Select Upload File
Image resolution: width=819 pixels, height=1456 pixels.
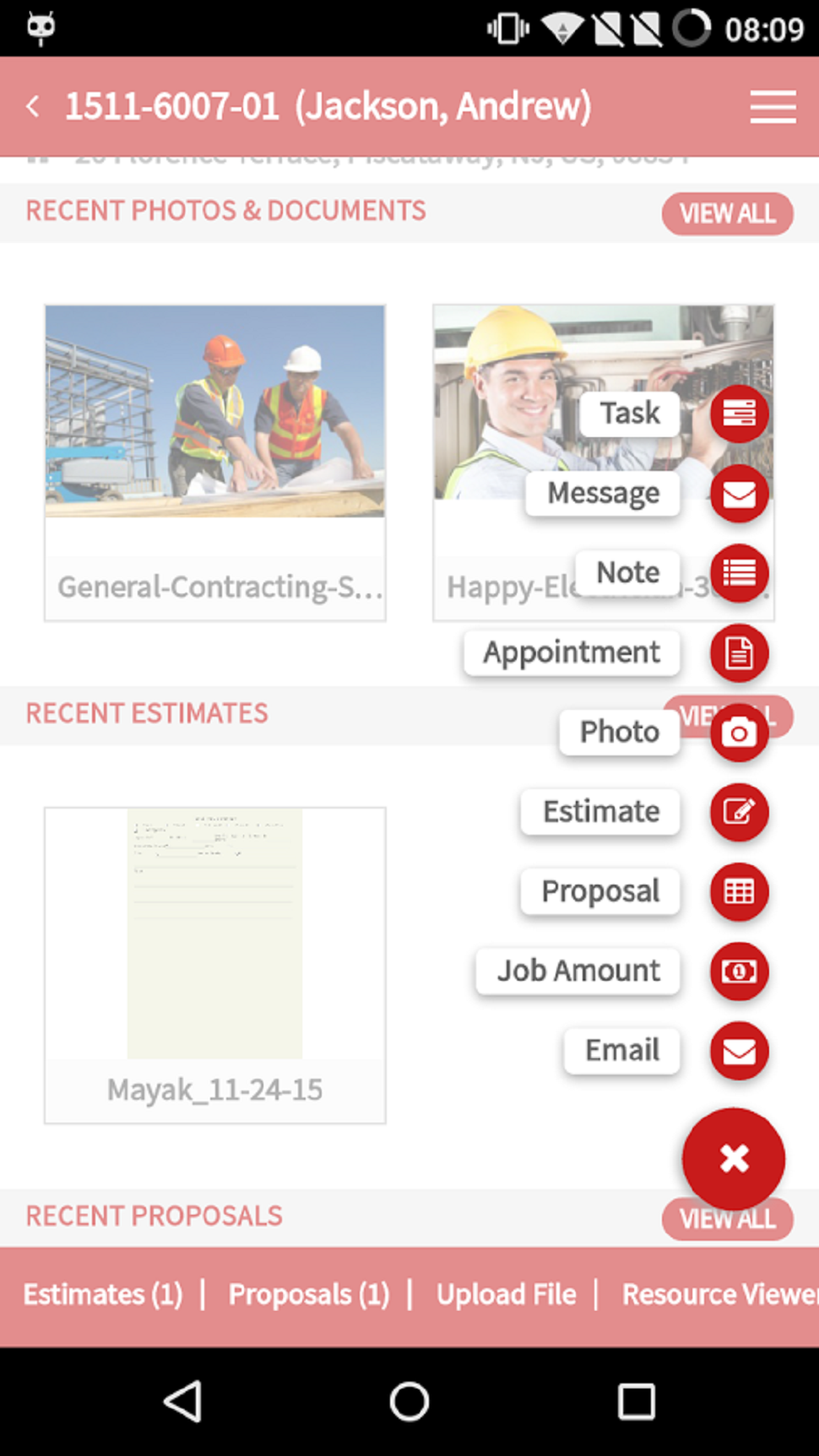(x=506, y=1294)
